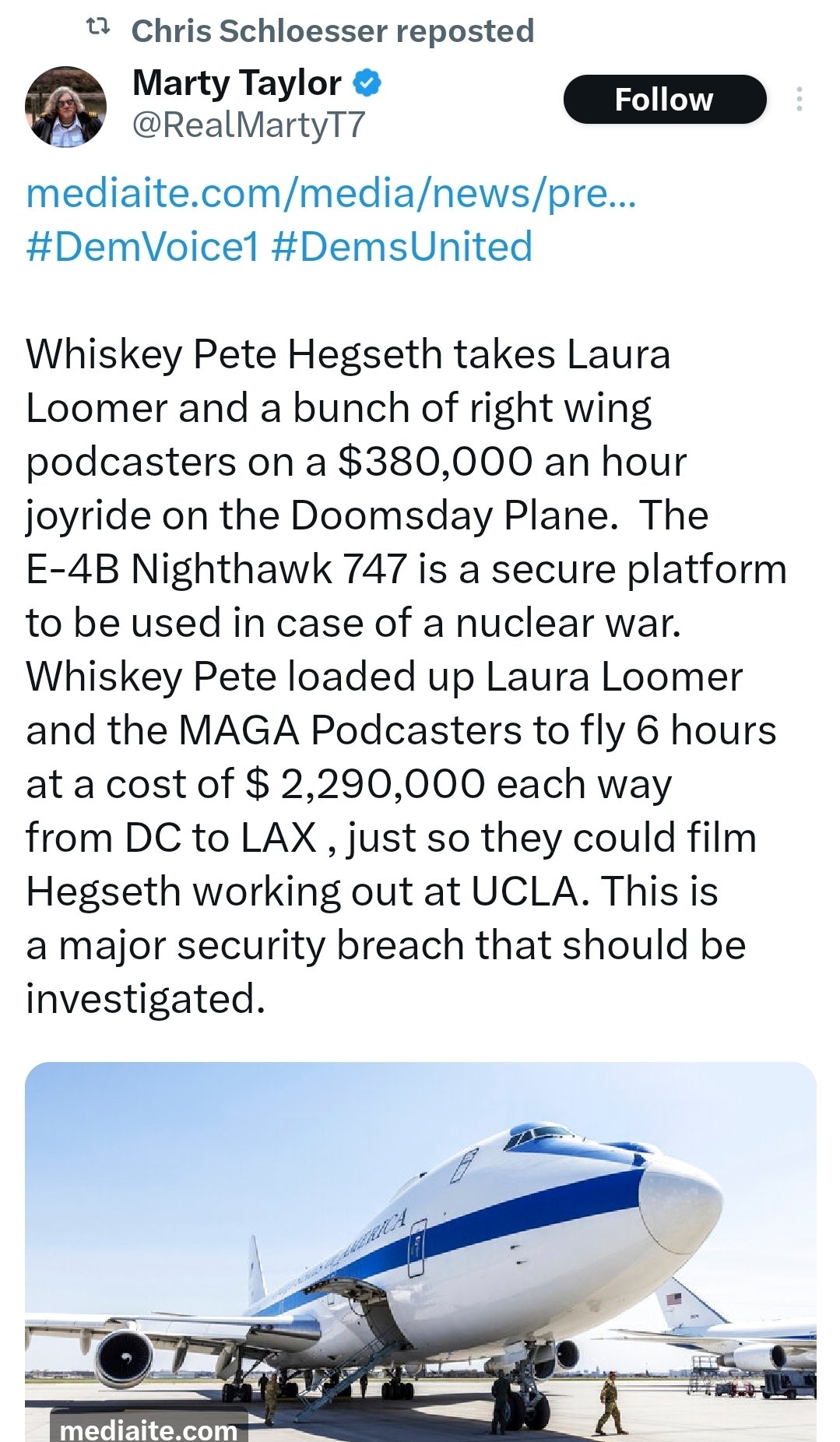Open the mediaite.com plane preview card
Screen dimensions: 840x1442
[x=420, y=1251]
